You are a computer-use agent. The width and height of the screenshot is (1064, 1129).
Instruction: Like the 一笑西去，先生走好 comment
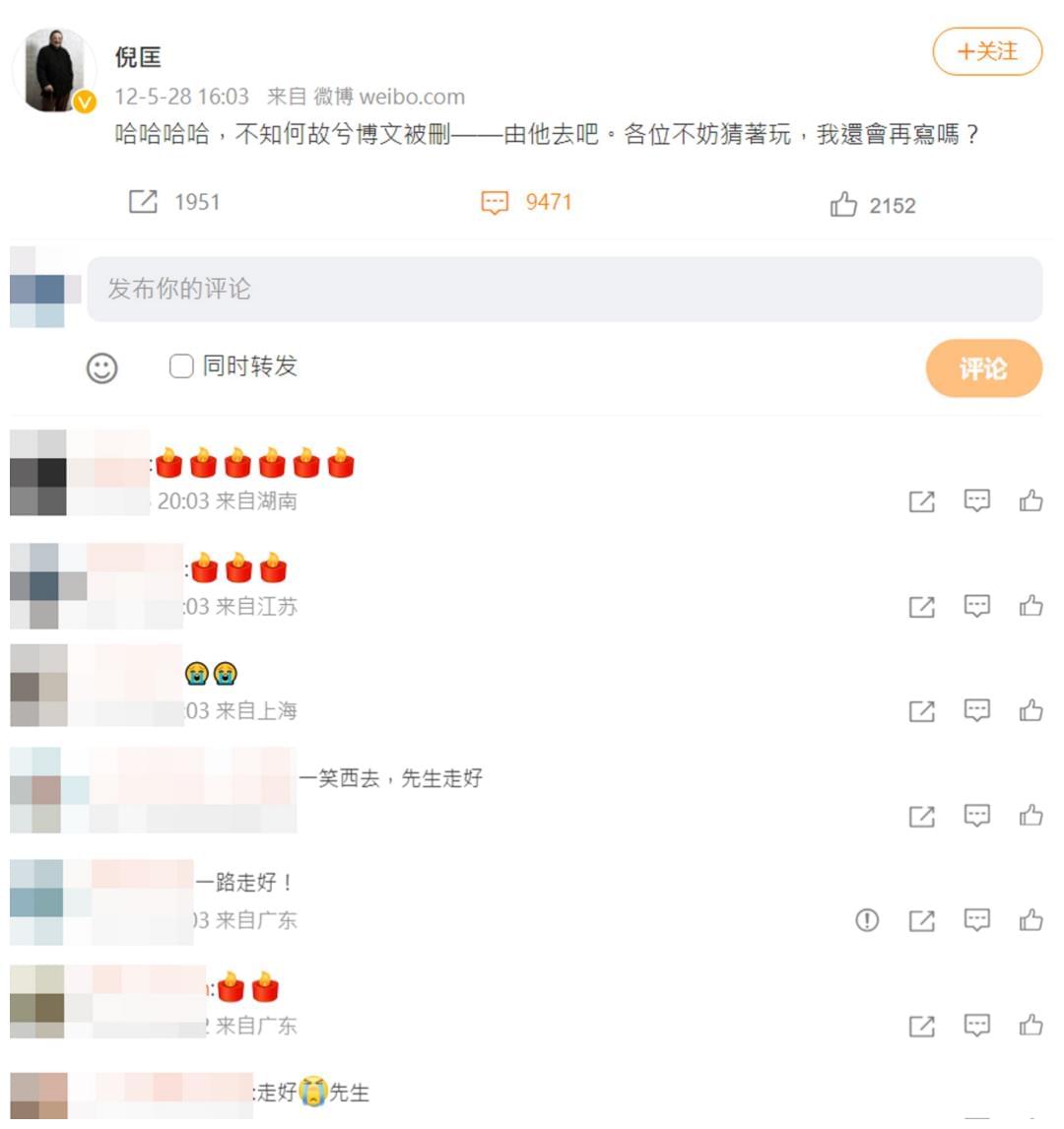tap(1031, 815)
